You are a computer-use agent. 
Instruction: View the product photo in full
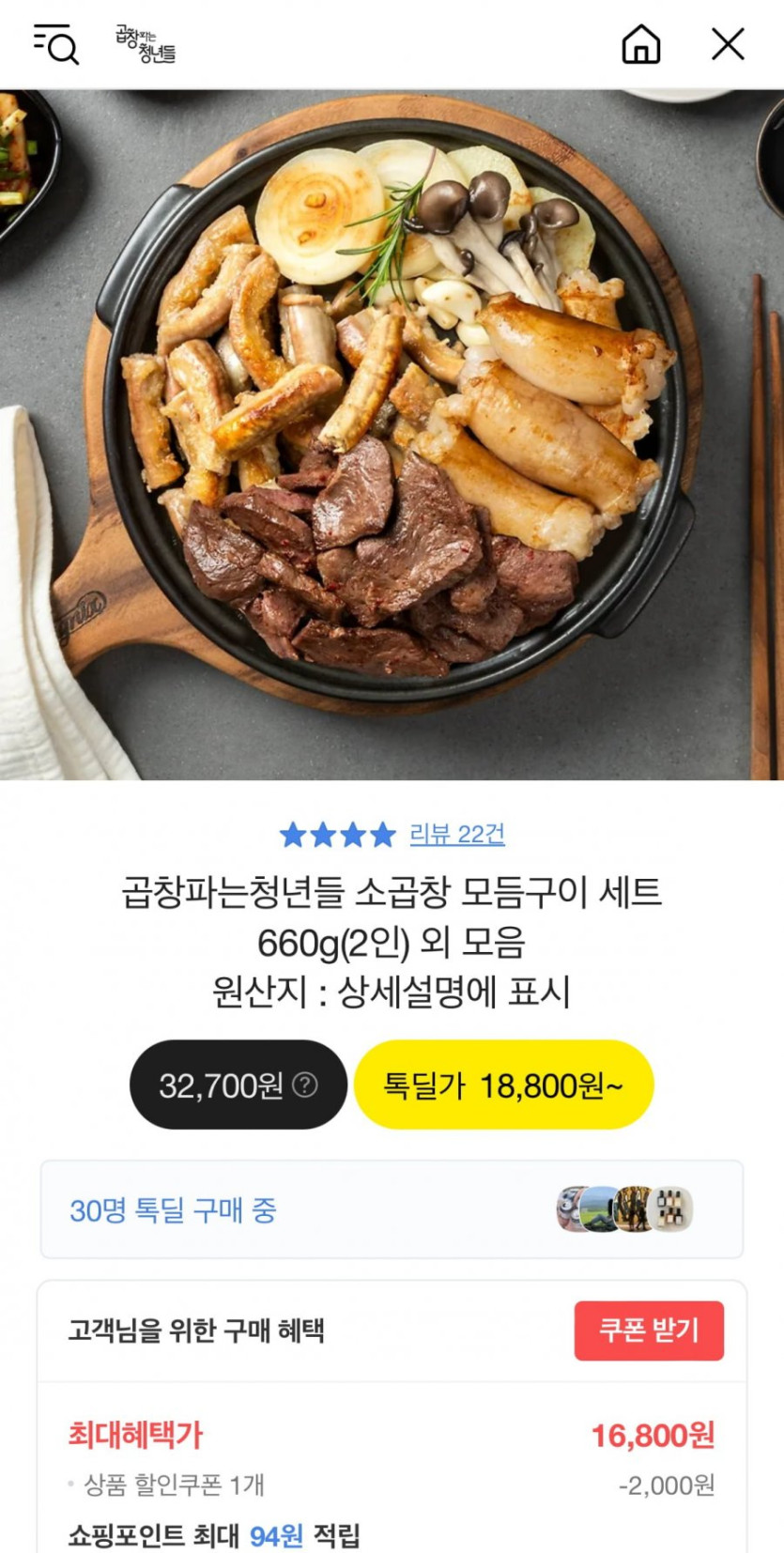(392, 435)
